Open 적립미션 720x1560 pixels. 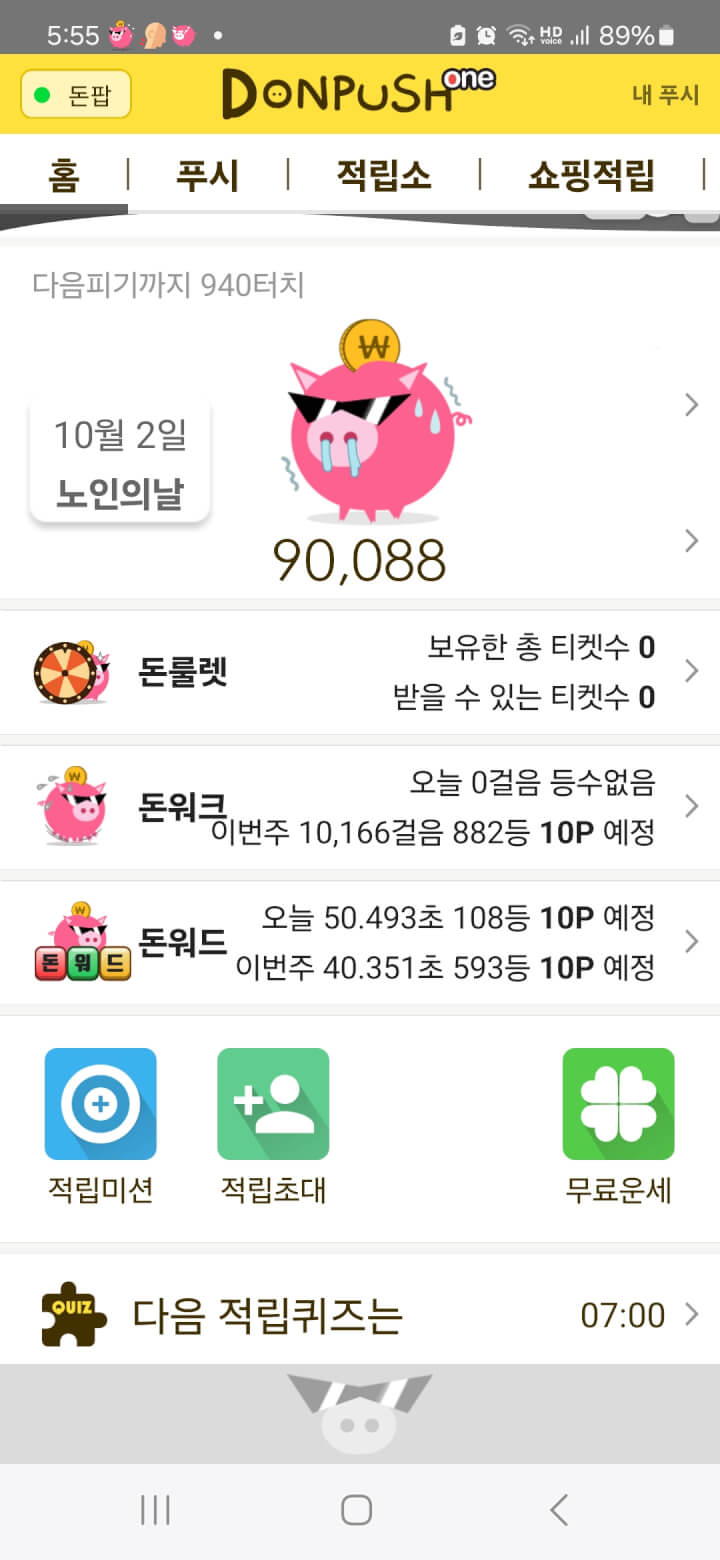100,1125
